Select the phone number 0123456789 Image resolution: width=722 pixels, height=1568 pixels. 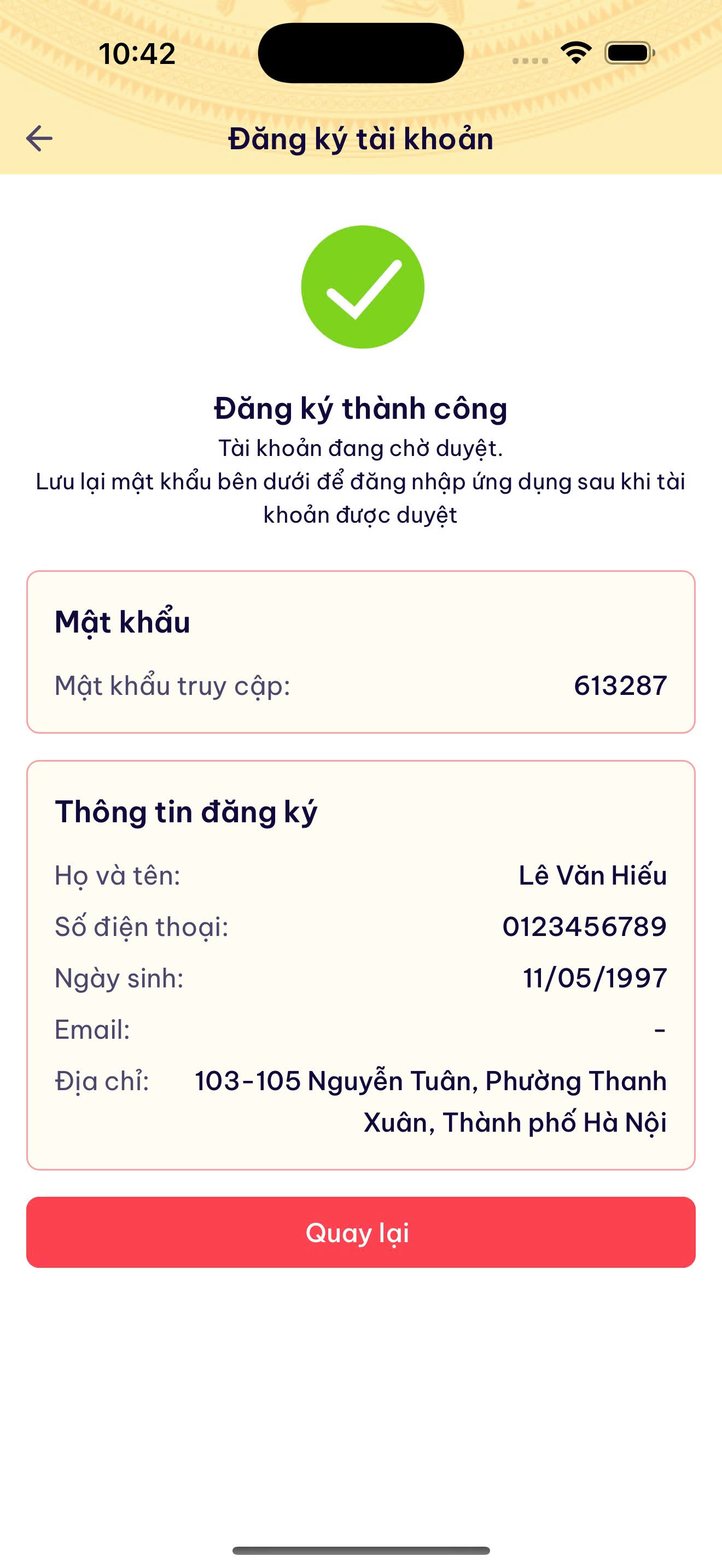point(584,927)
